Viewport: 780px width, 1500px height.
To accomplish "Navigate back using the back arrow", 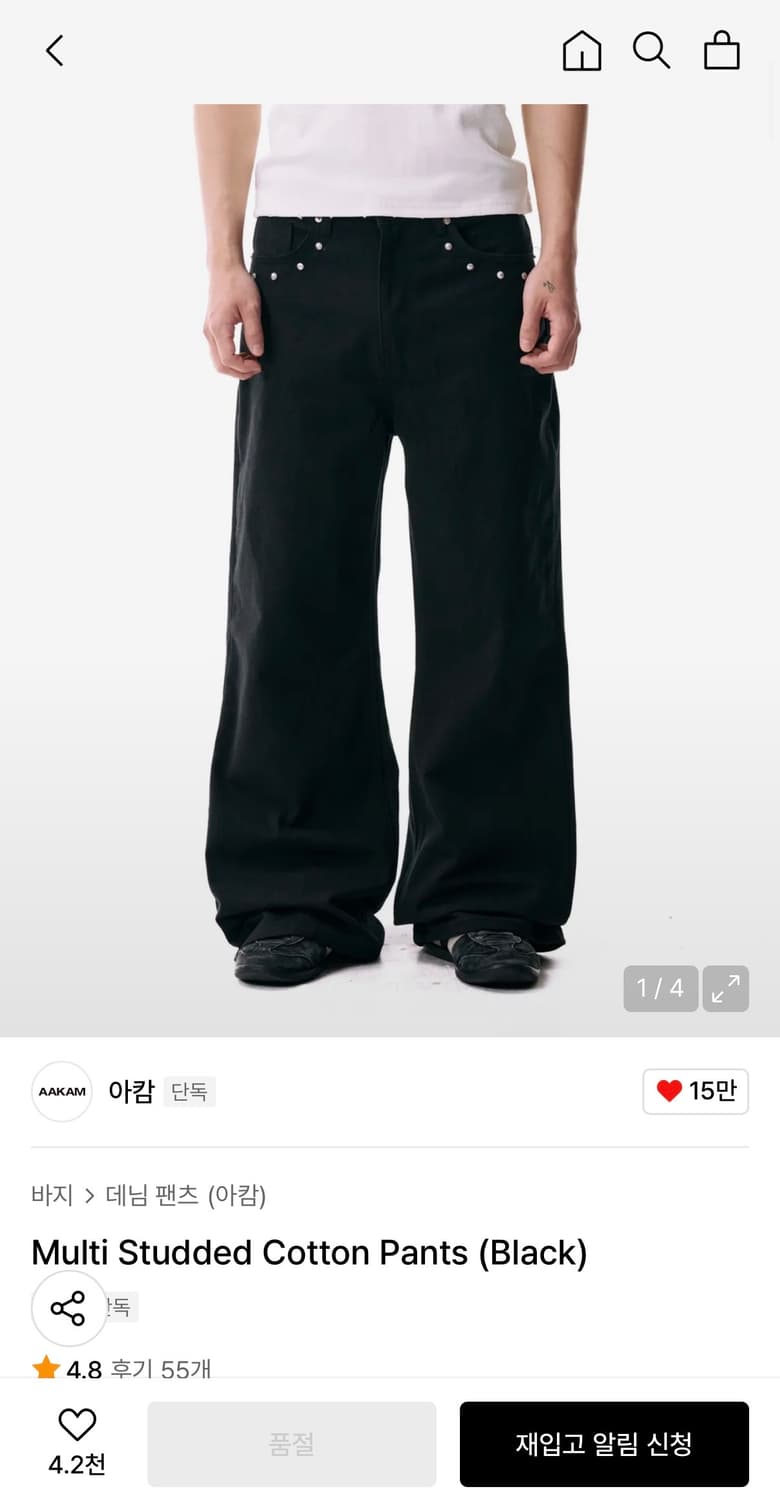I will pos(53,50).
